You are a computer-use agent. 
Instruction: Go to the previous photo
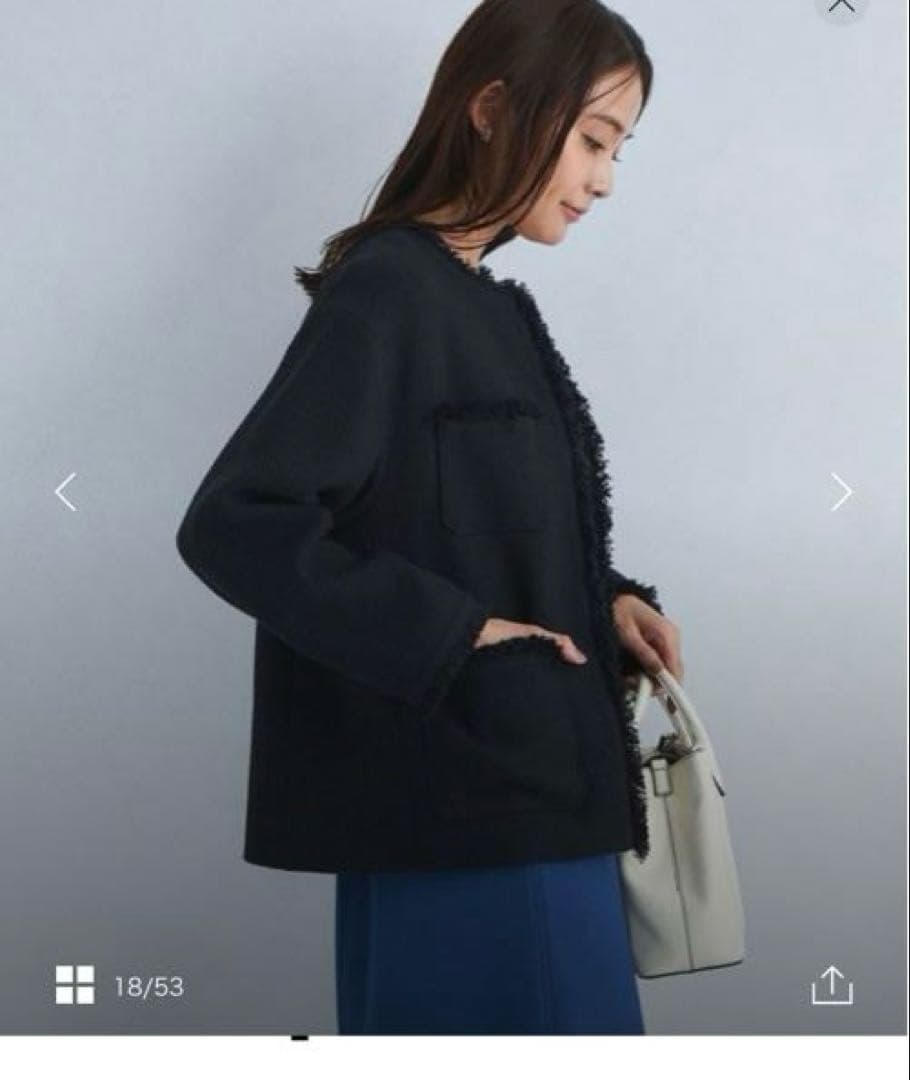pos(65,492)
